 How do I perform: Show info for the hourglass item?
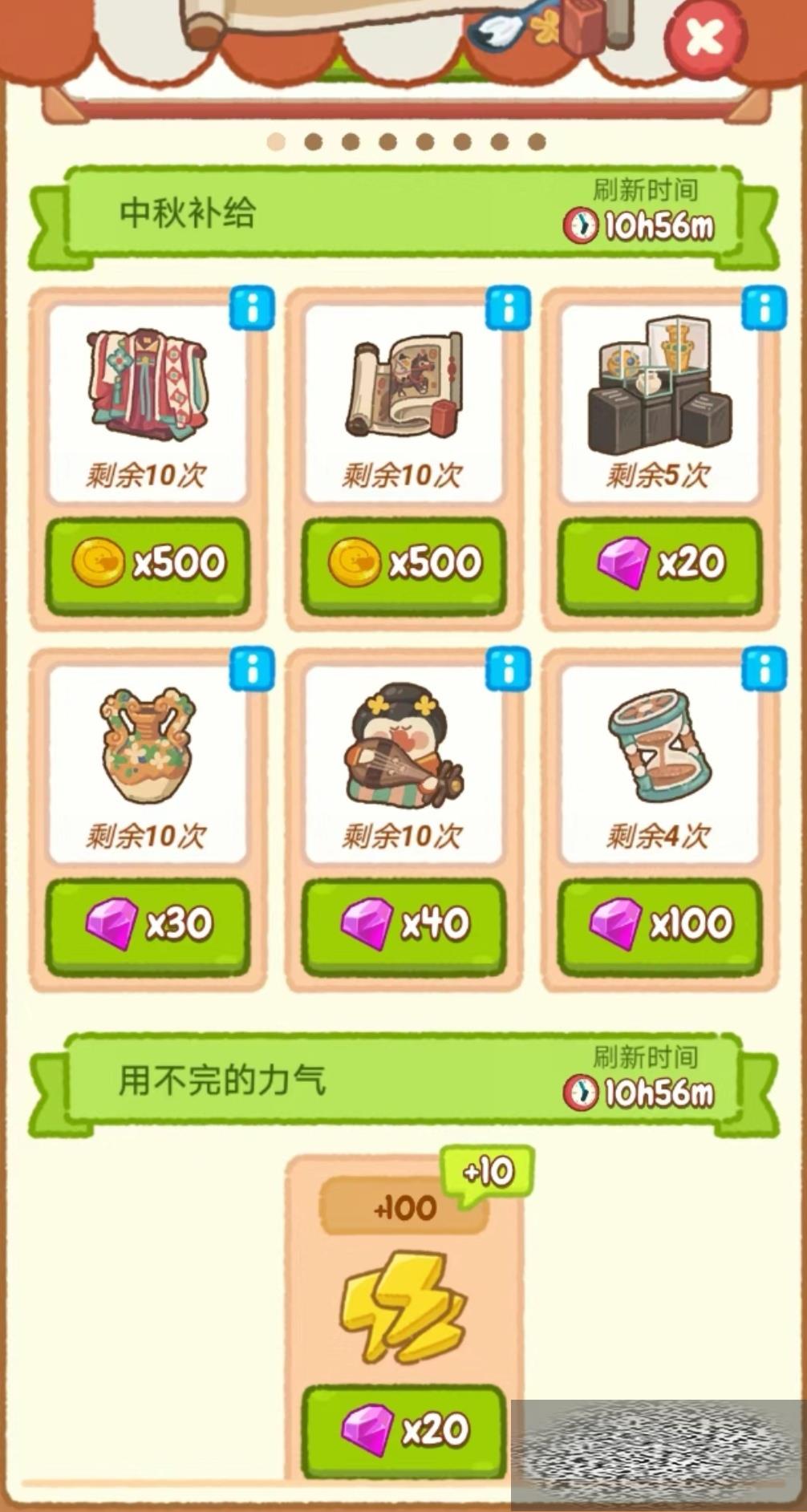point(764,670)
